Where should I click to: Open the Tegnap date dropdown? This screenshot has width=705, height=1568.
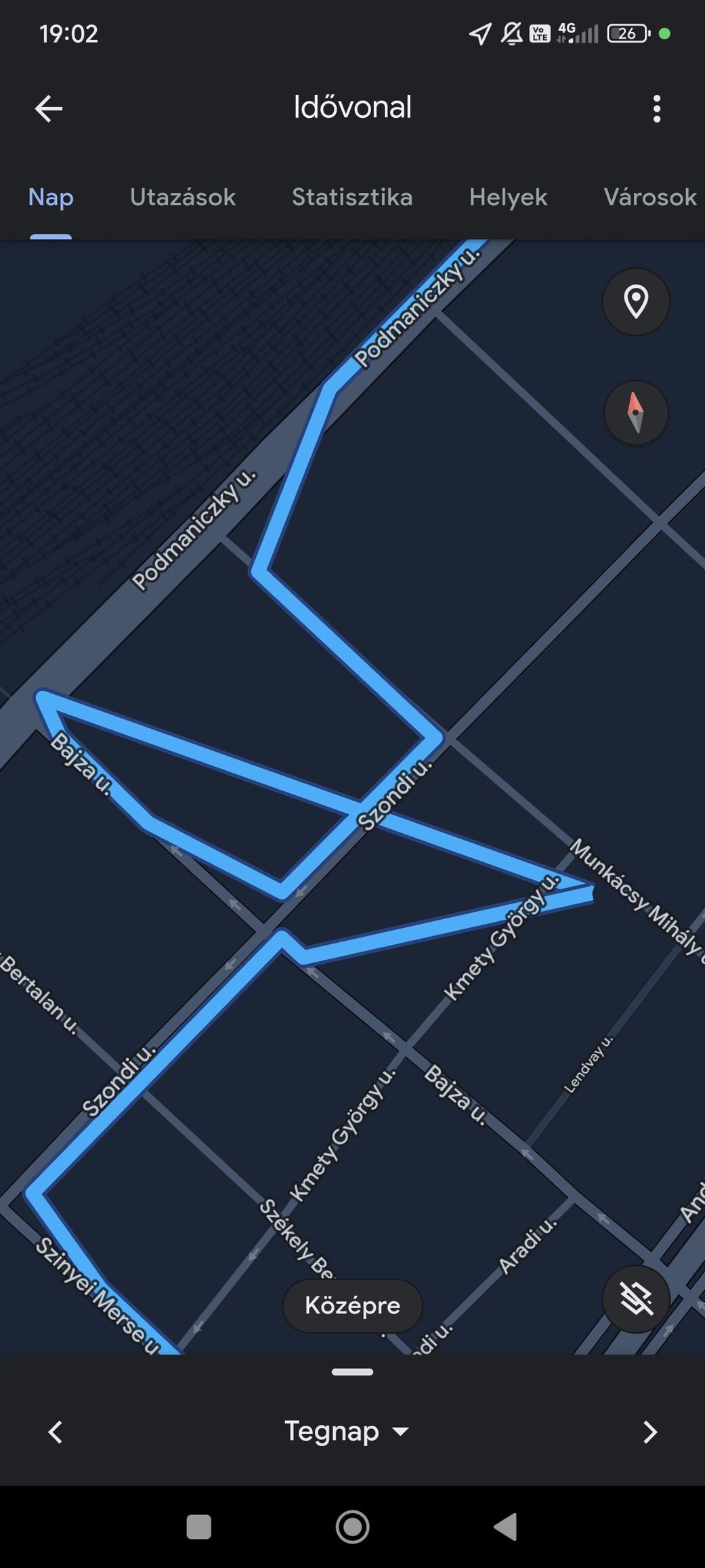tap(345, 1431)
